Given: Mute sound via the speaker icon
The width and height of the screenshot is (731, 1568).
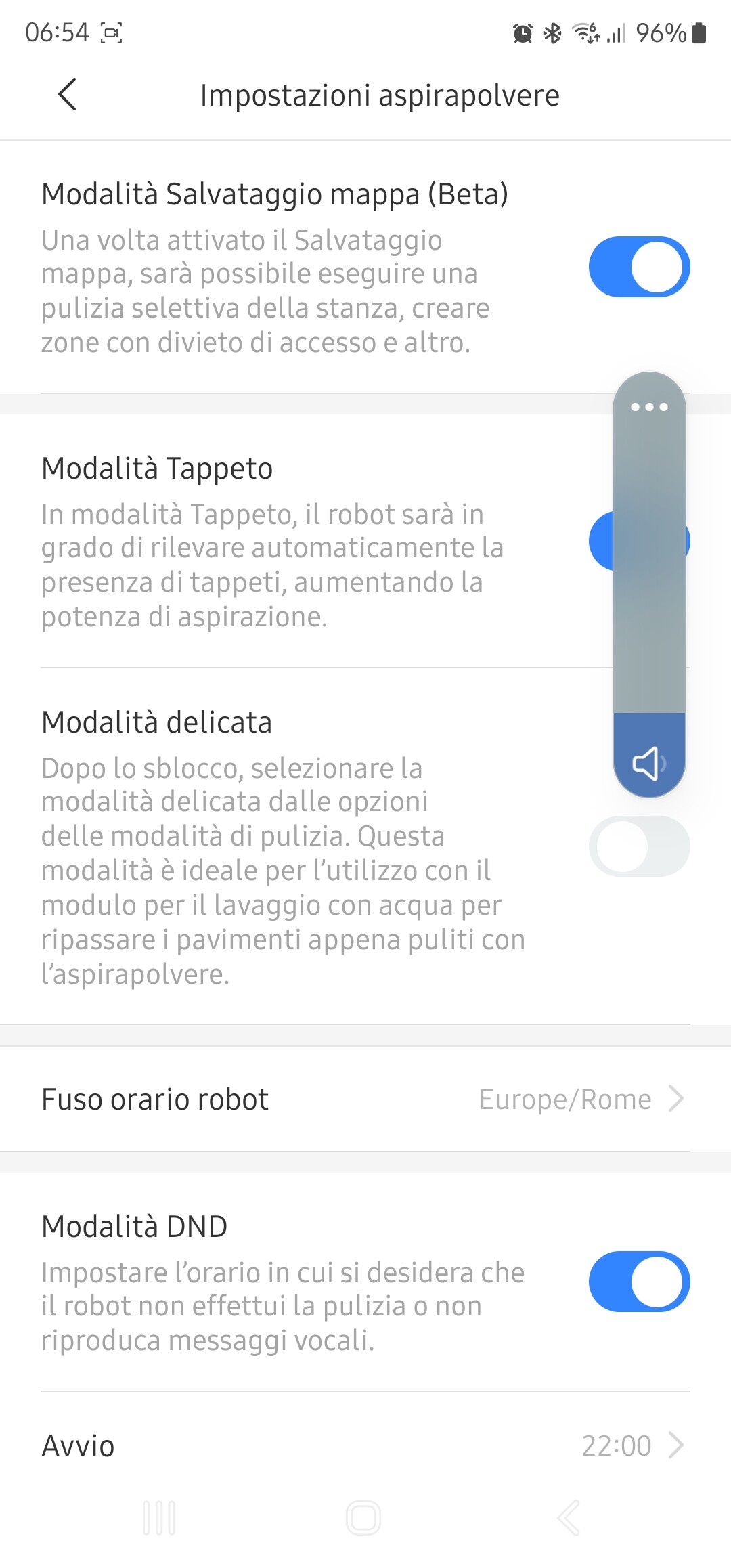Looking at the screenshot, I should (x=648, y=763).
